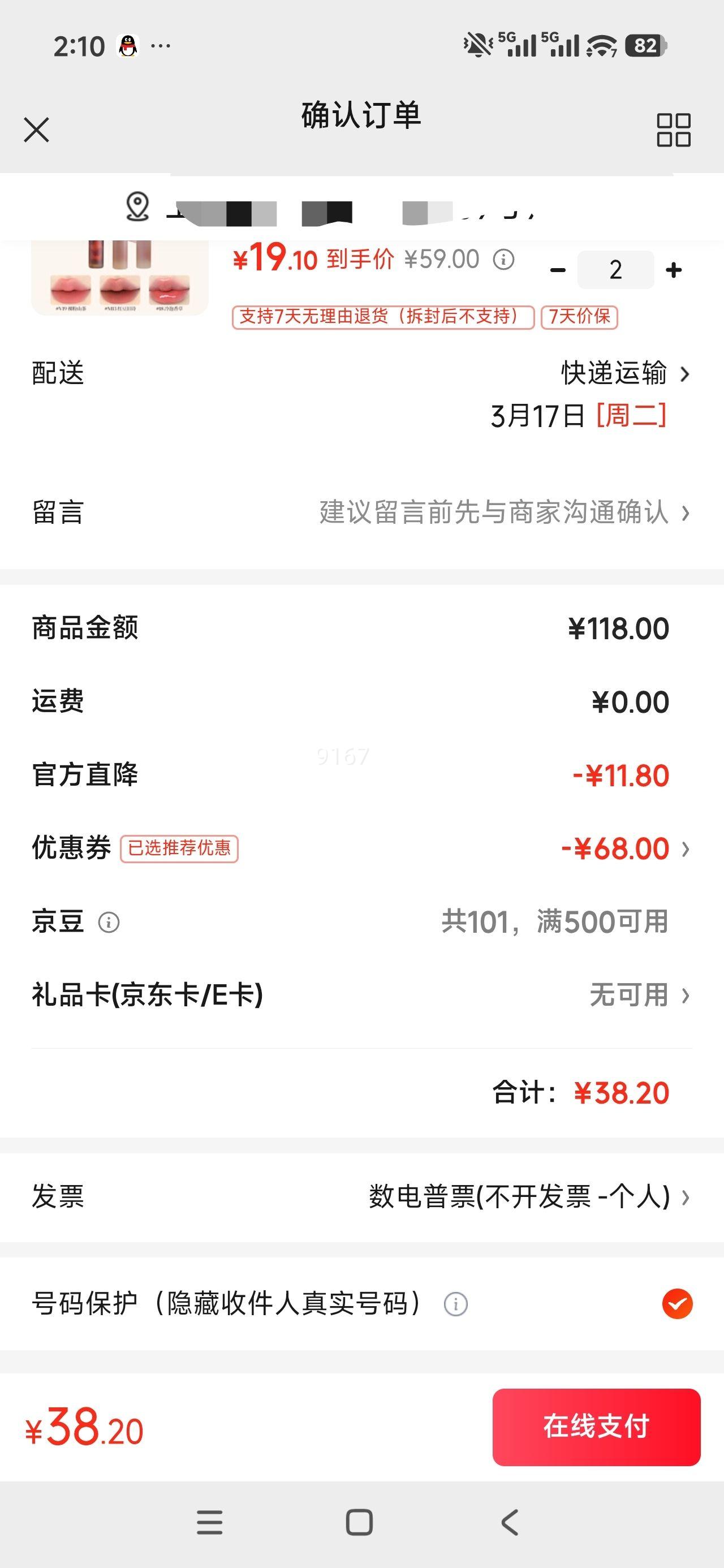Uncheck 号码保护 number protection
Image resolution: width=724 pixels, height=1568 pixels.
tap(677, 1304)
